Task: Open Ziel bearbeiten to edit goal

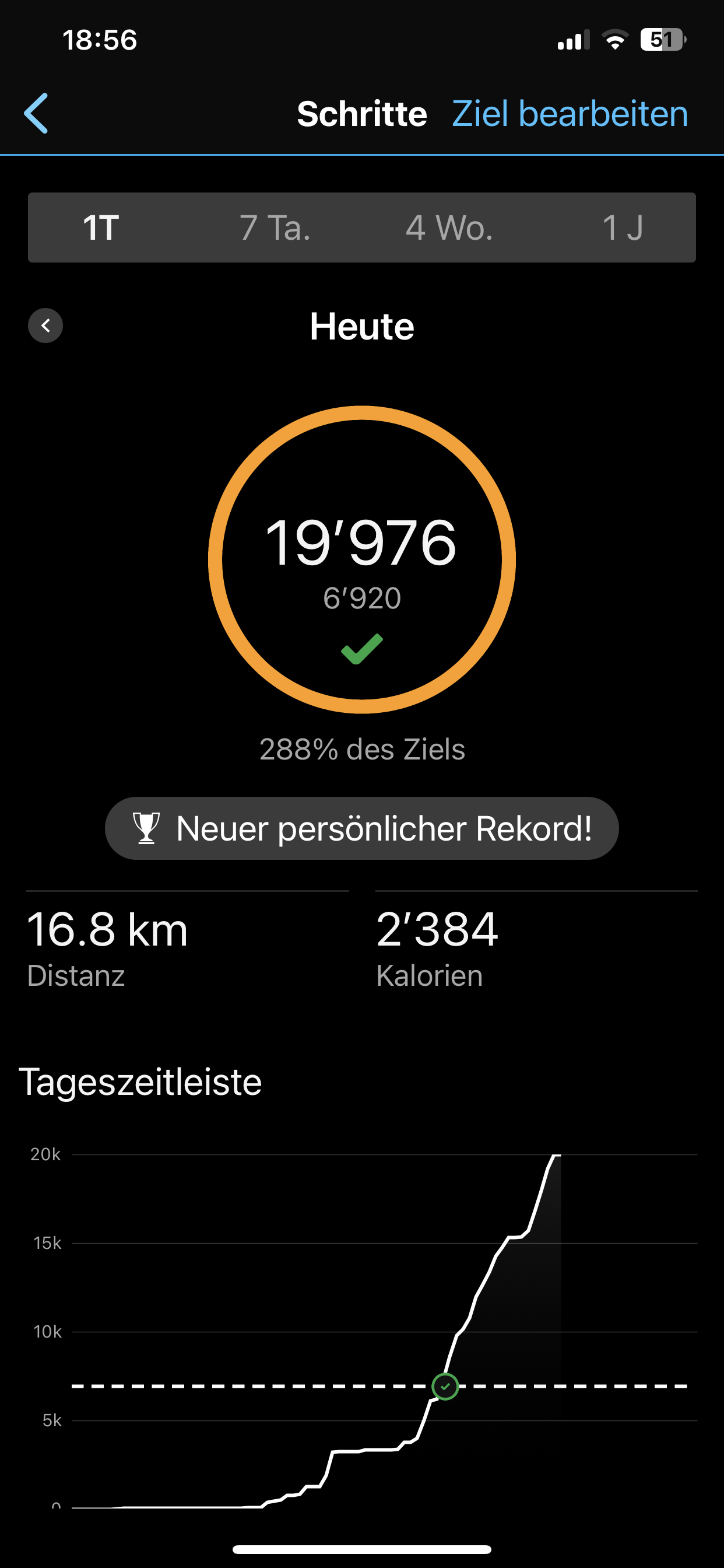Action: [570, 114]
